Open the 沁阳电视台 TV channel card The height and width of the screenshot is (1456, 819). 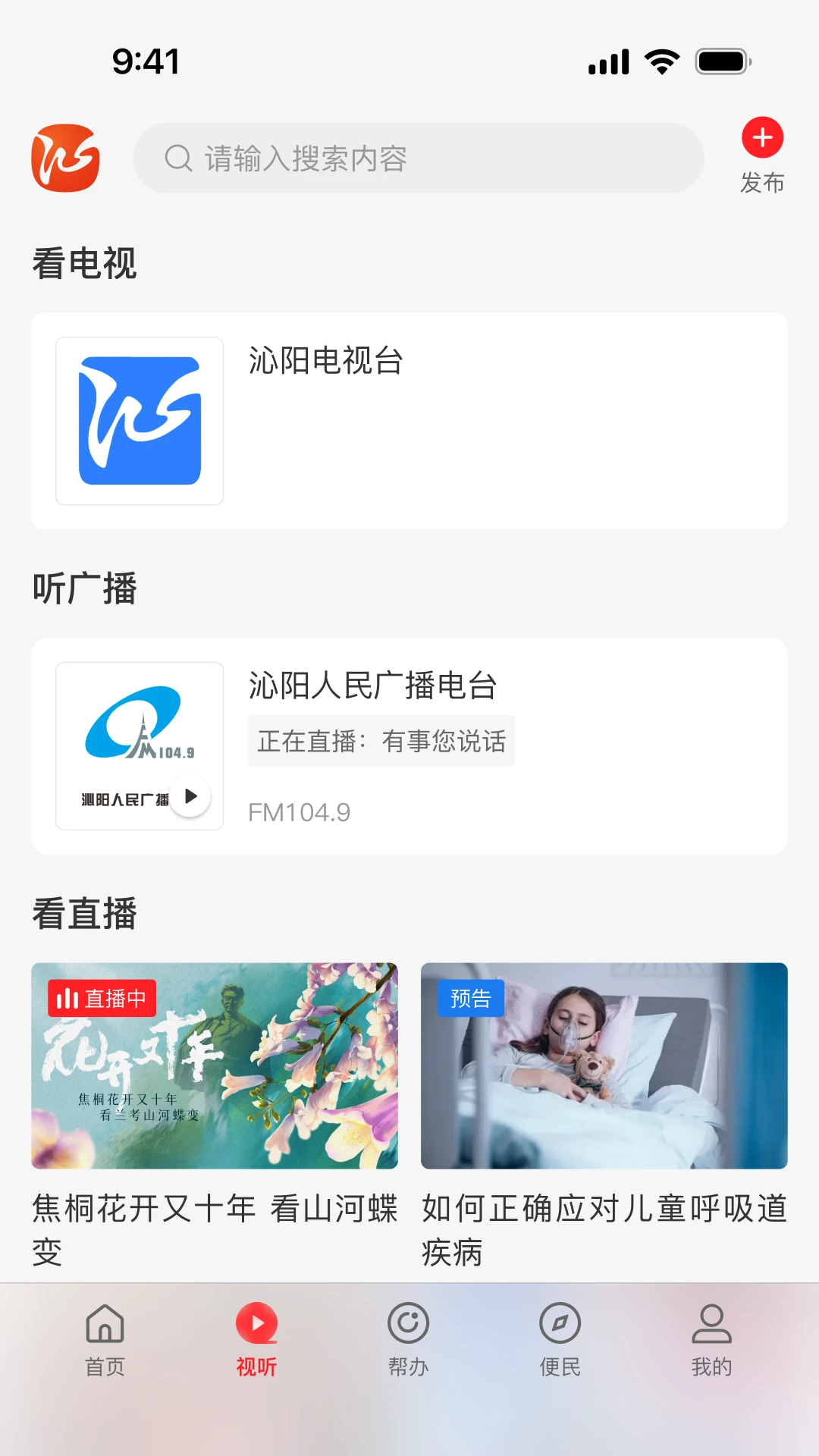[x=409, y=421]
